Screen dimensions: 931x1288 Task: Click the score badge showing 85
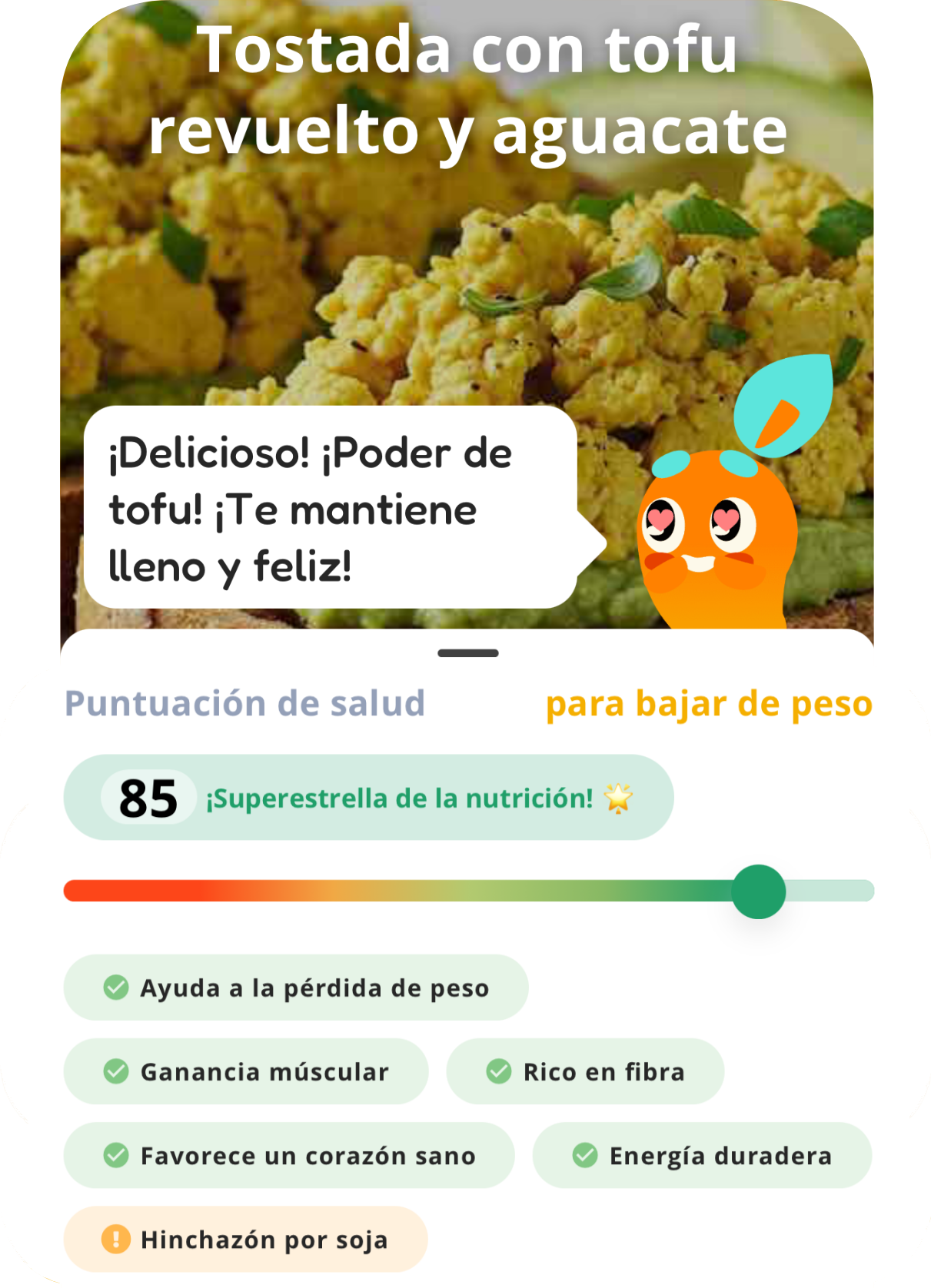[x=148, y=798]
